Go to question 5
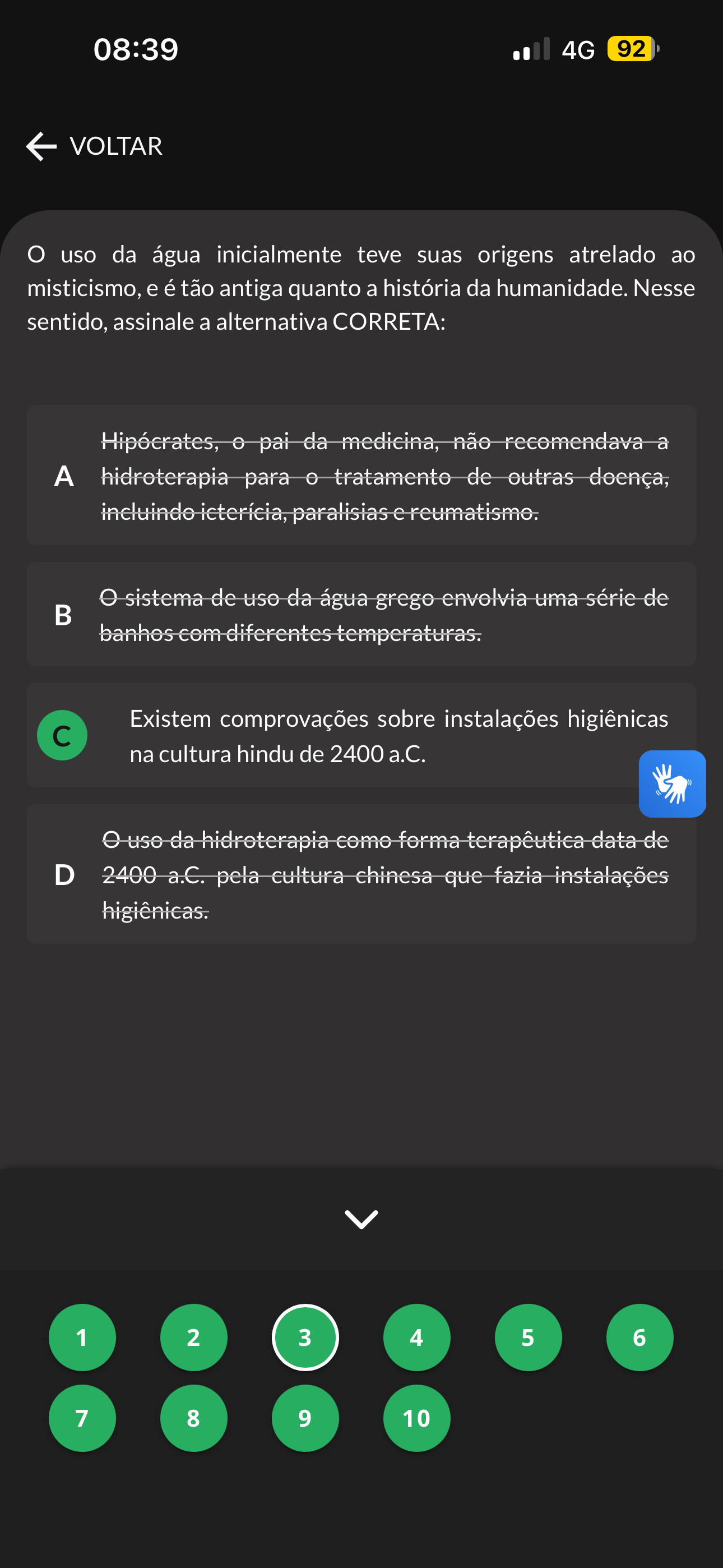This screenshot has height=1568, width=723. [529, 1338]
